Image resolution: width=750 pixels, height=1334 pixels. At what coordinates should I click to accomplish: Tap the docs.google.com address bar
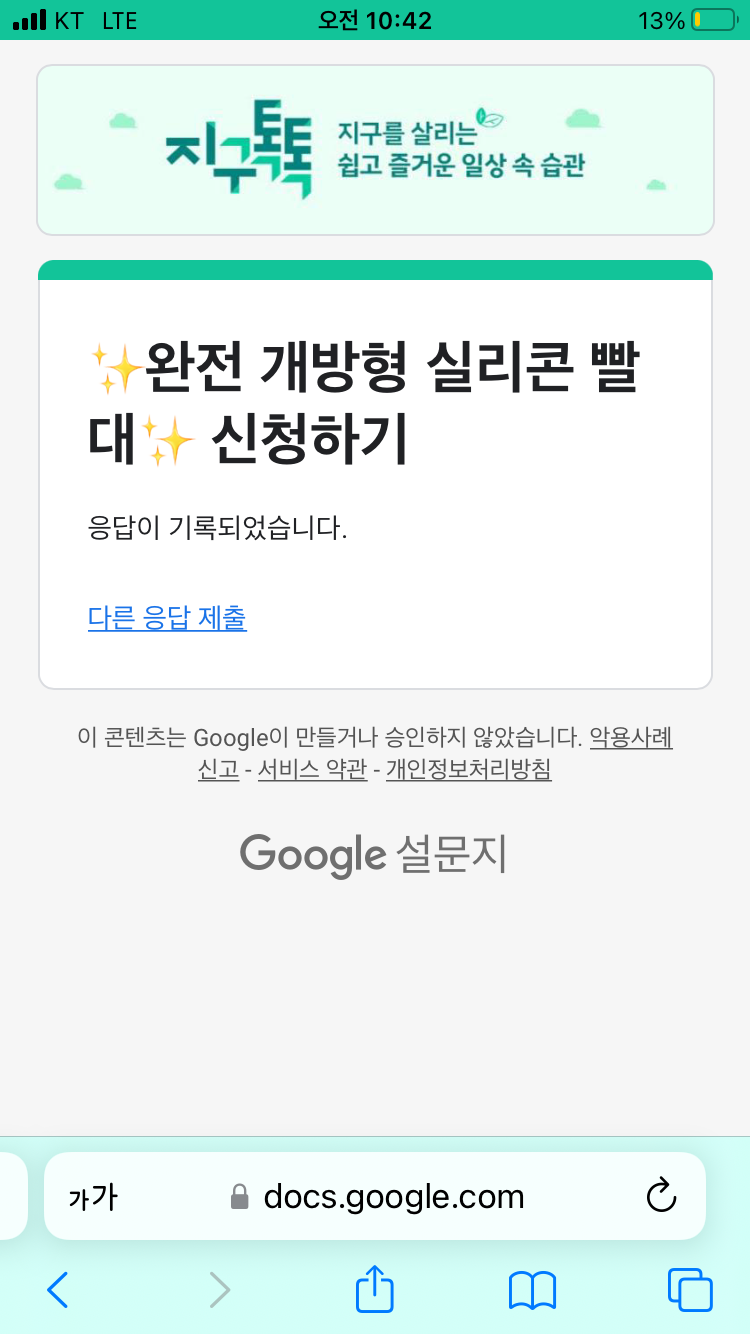tap(393, 1197)
